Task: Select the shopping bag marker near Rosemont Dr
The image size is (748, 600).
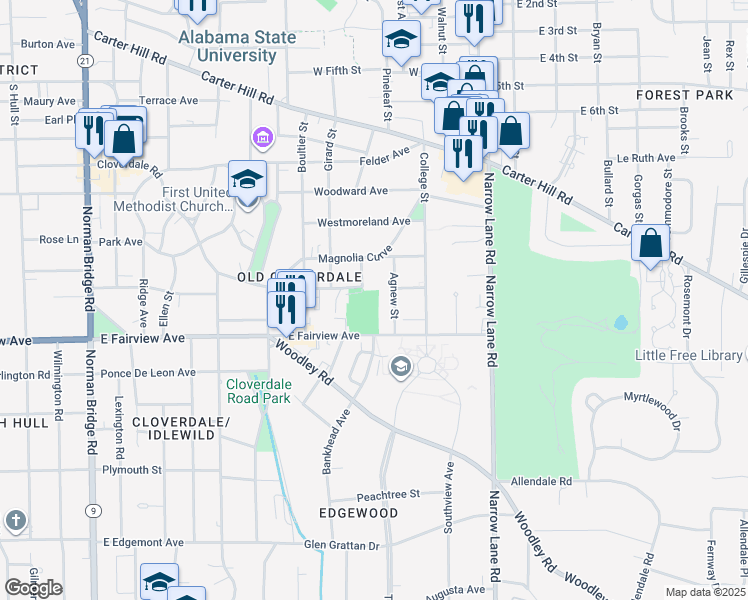Action: (650, 244)
